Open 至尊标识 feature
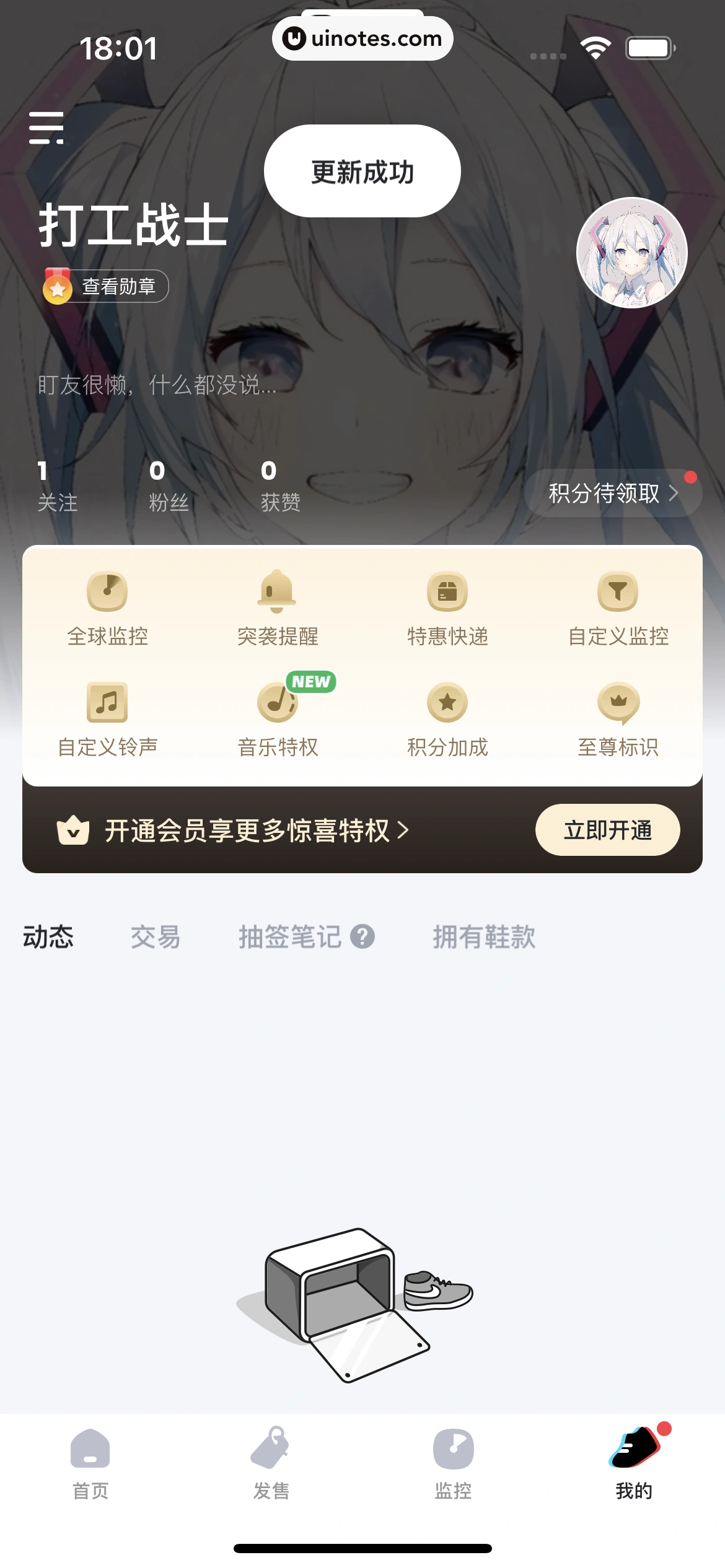This screenshot has width=725, height=1568. point(618,720)
